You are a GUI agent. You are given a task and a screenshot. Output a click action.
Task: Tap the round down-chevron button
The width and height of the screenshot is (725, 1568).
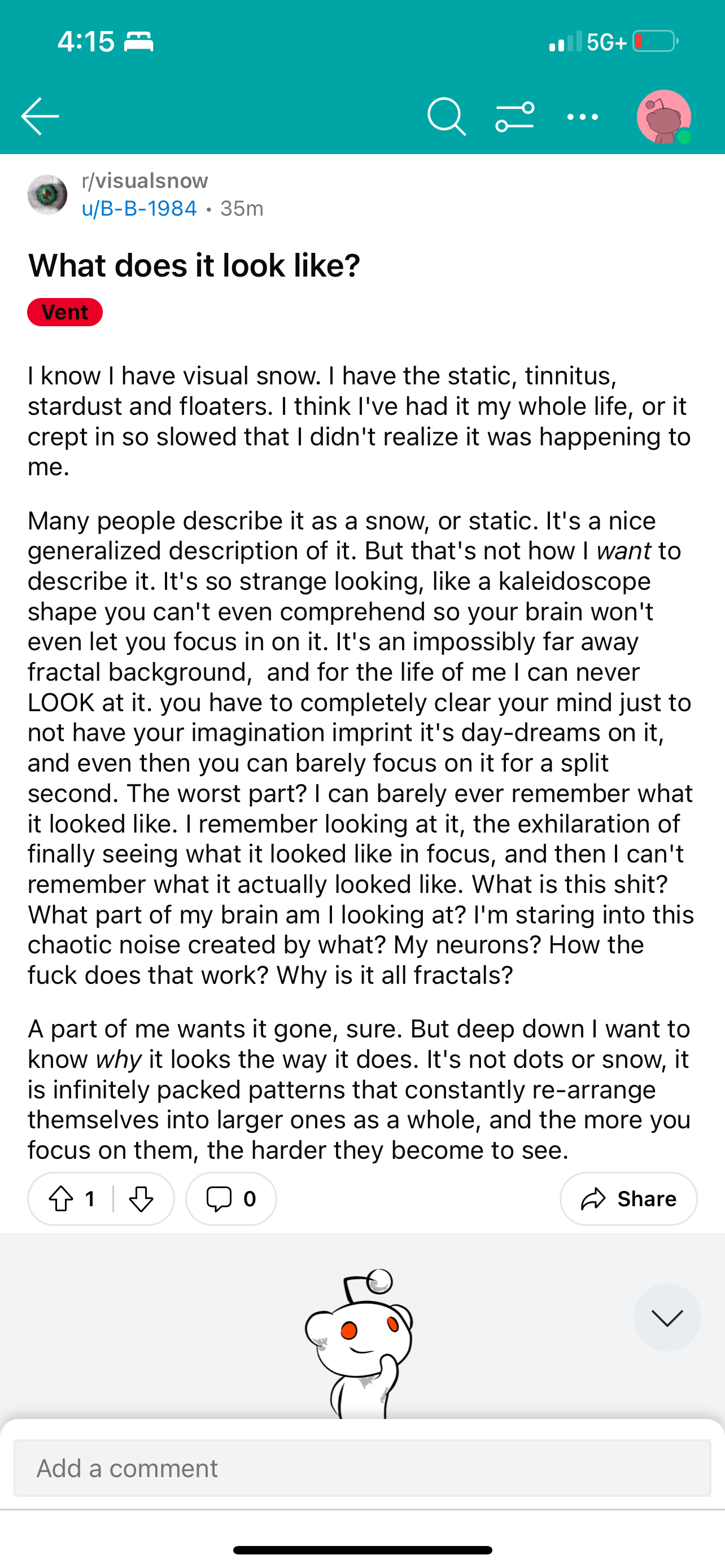(x=667, y=1318)
